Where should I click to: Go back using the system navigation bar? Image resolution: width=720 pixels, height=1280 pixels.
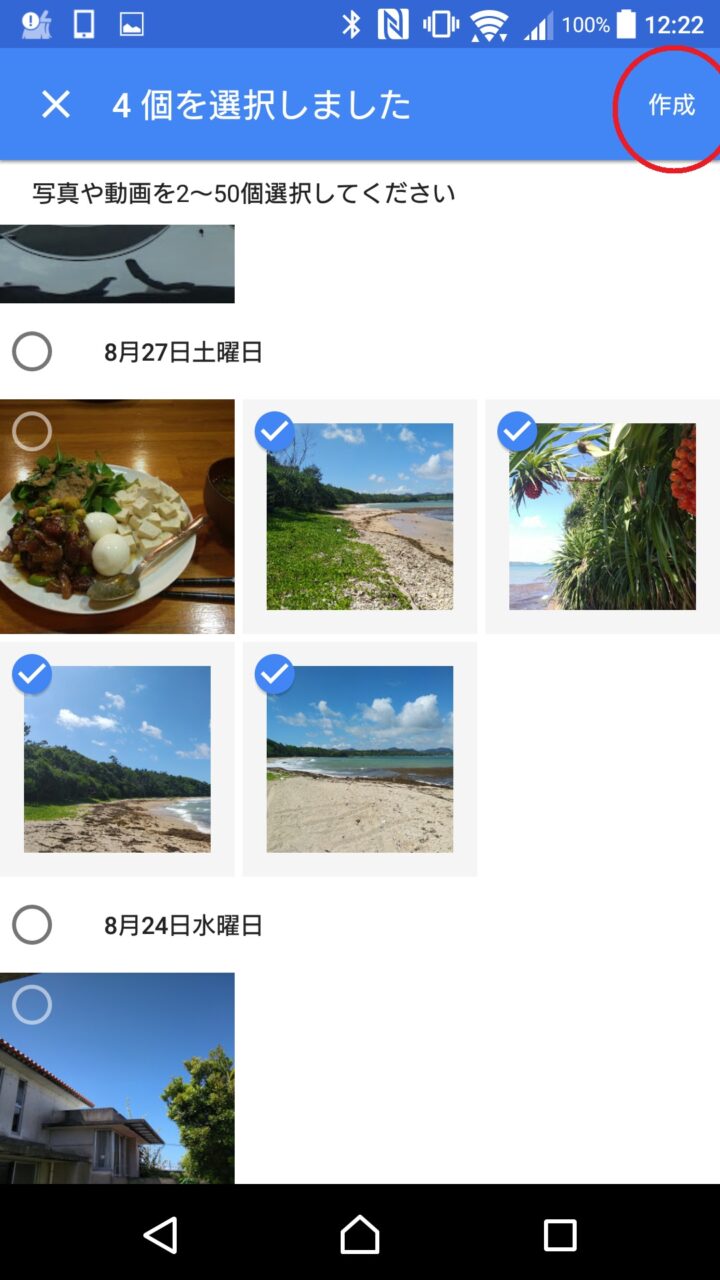pos(160,1235)
